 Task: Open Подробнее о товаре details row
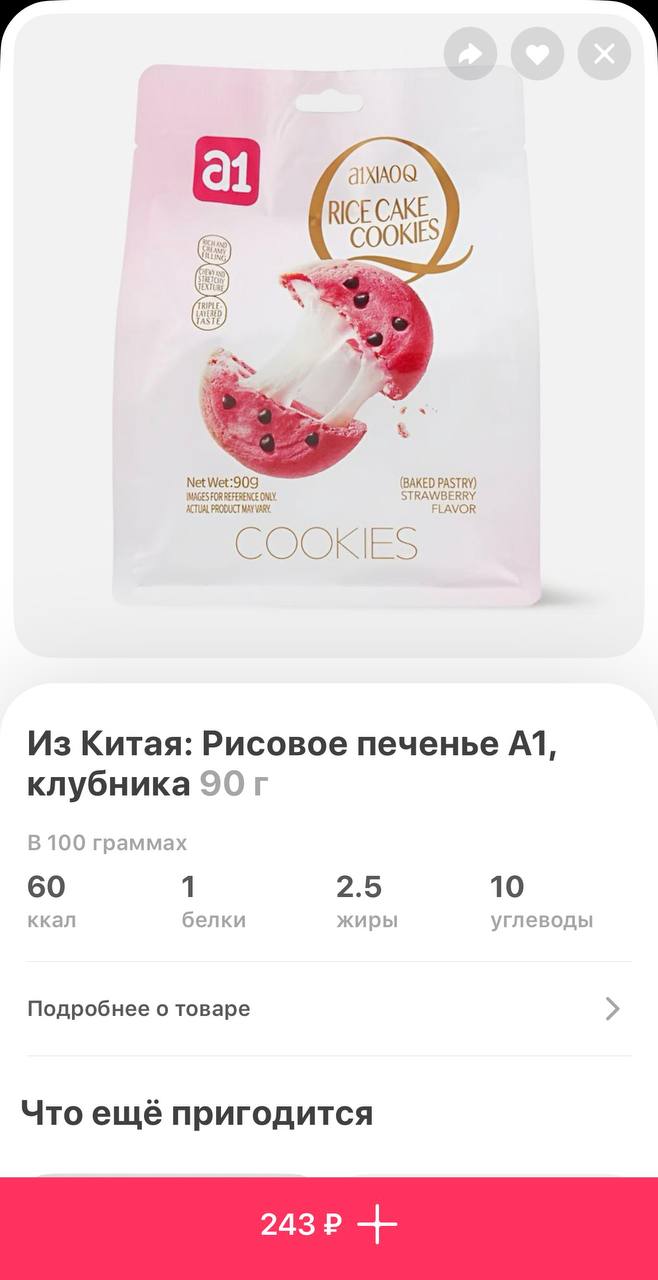point(328,1008)
